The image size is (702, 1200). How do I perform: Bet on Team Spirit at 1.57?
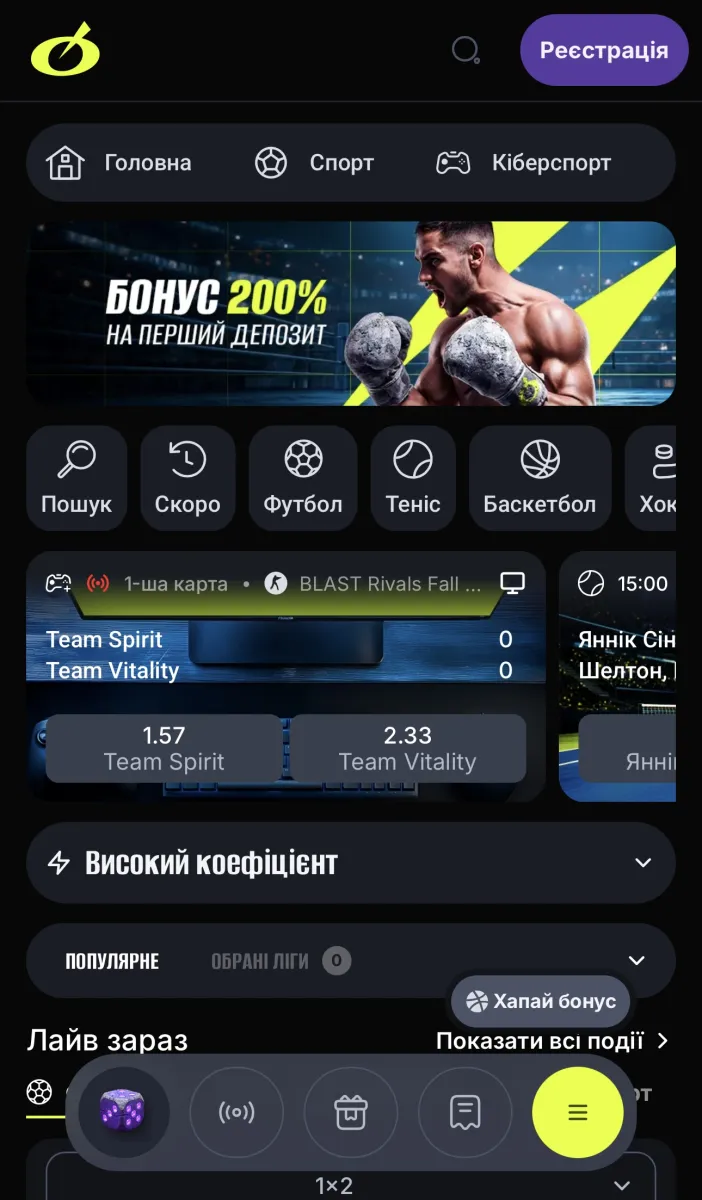click(x=164, y=748)
